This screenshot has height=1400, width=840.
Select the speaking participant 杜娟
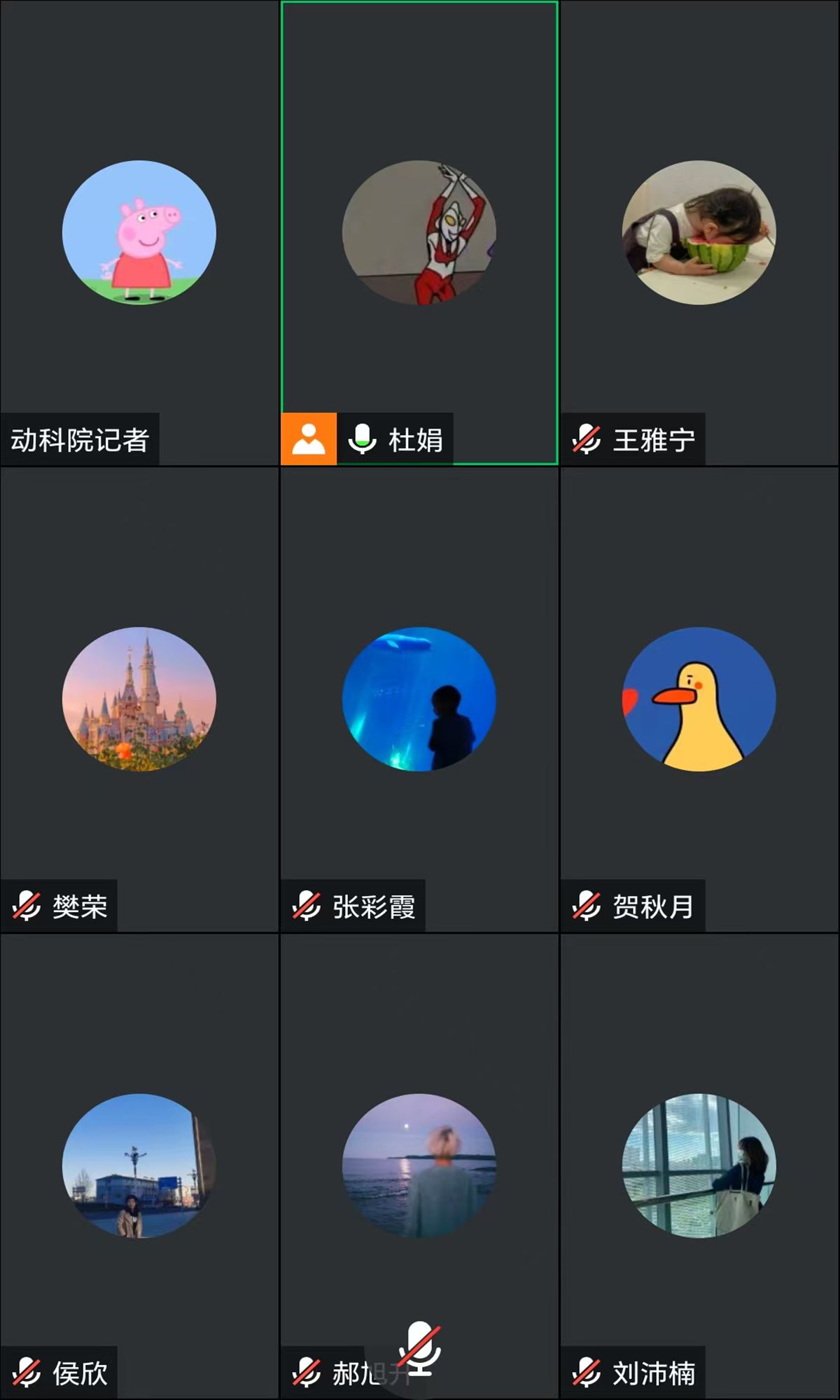point(419,232)
